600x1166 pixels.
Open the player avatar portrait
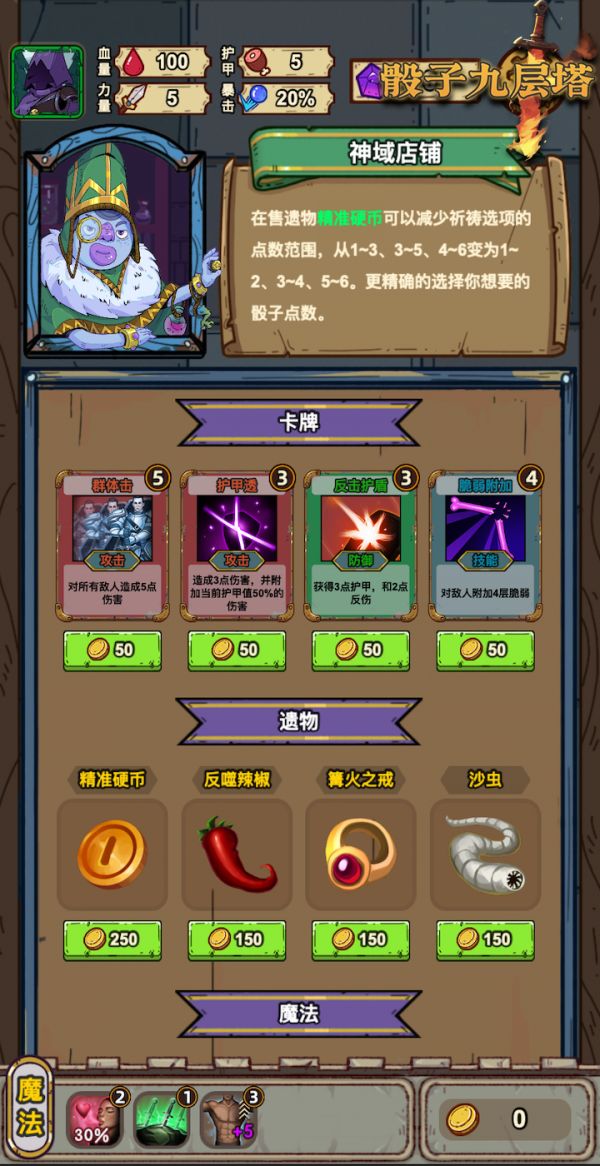click(x=47, y=80)
